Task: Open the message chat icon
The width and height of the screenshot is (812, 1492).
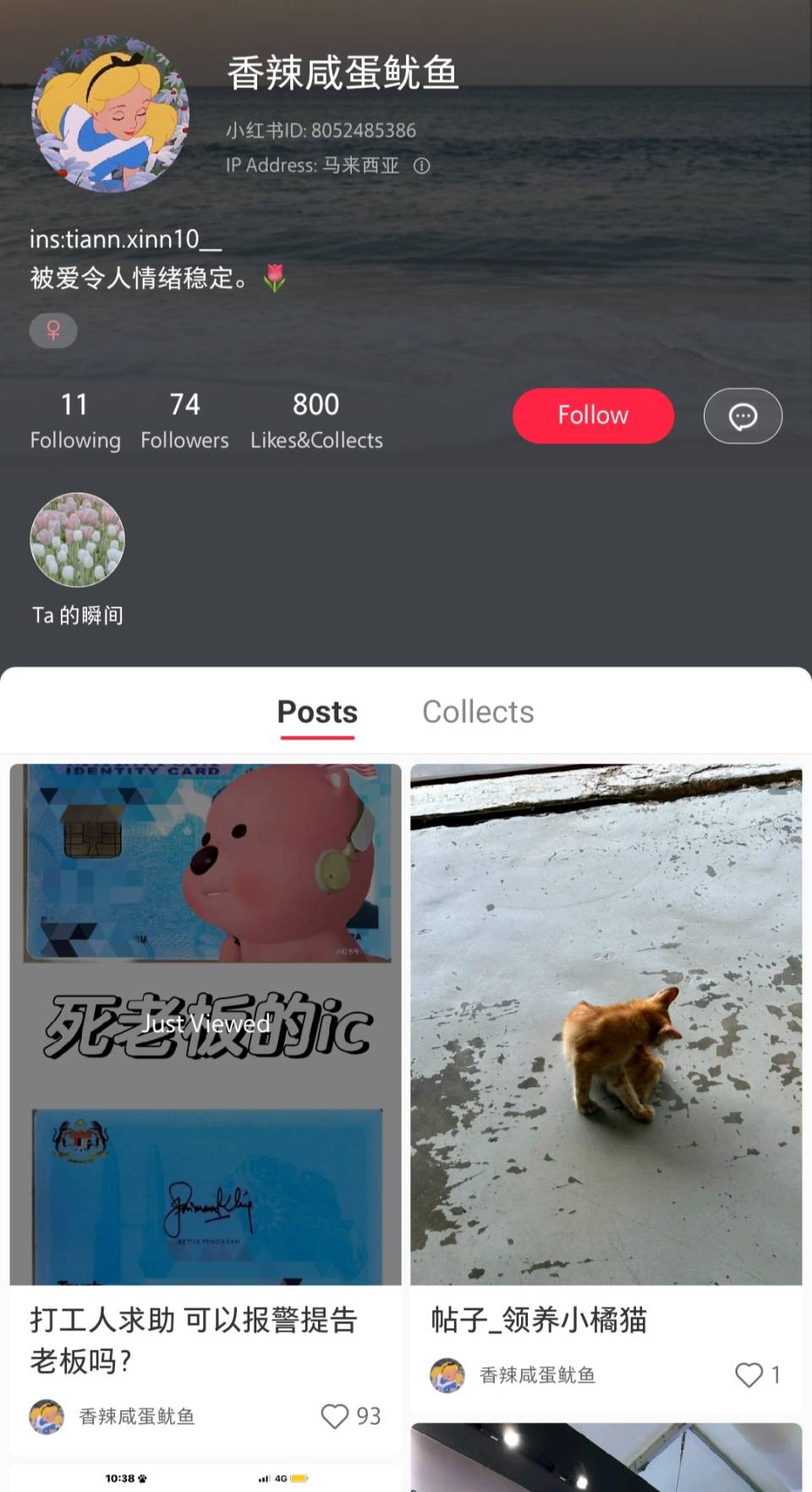Action: point(743,415)
